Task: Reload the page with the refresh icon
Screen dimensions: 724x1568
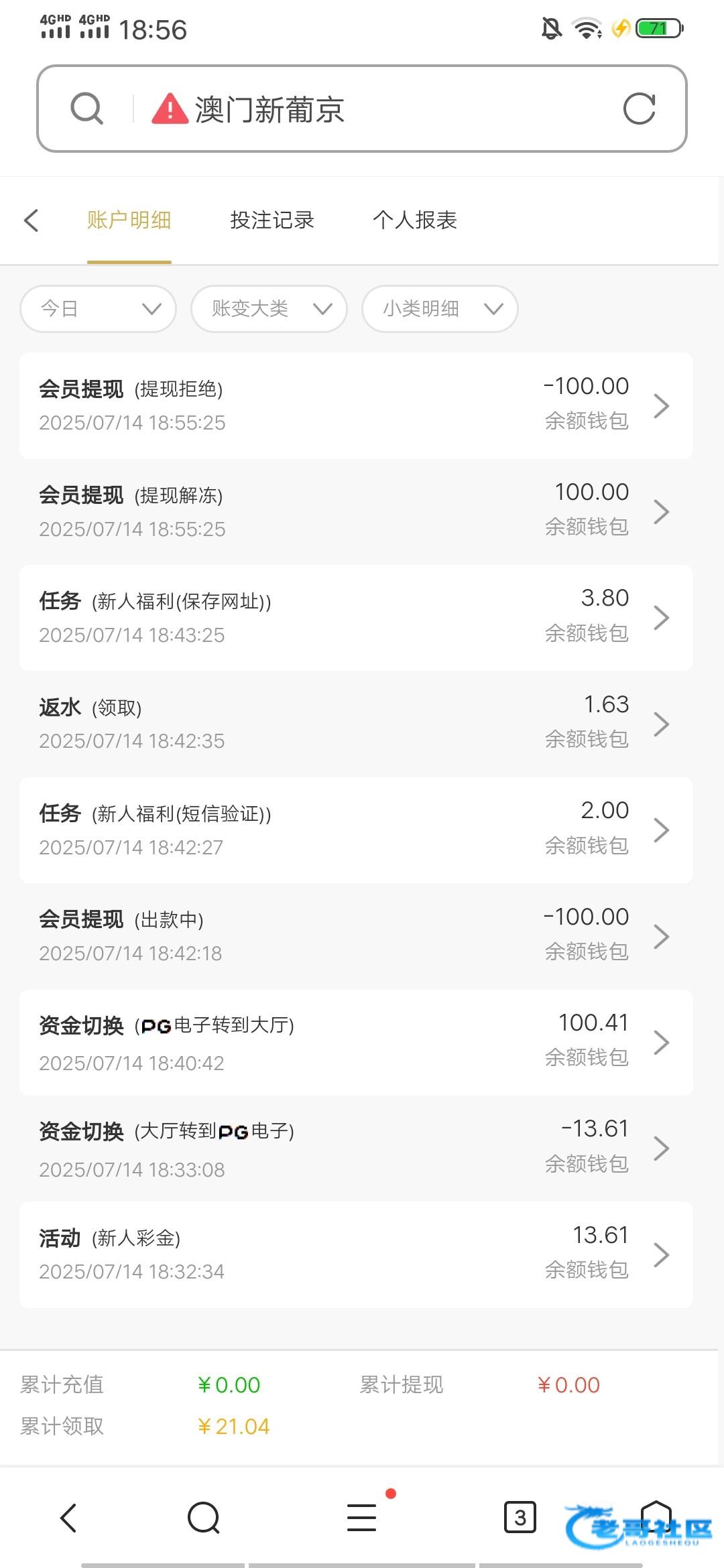Action: click(639, 109)
